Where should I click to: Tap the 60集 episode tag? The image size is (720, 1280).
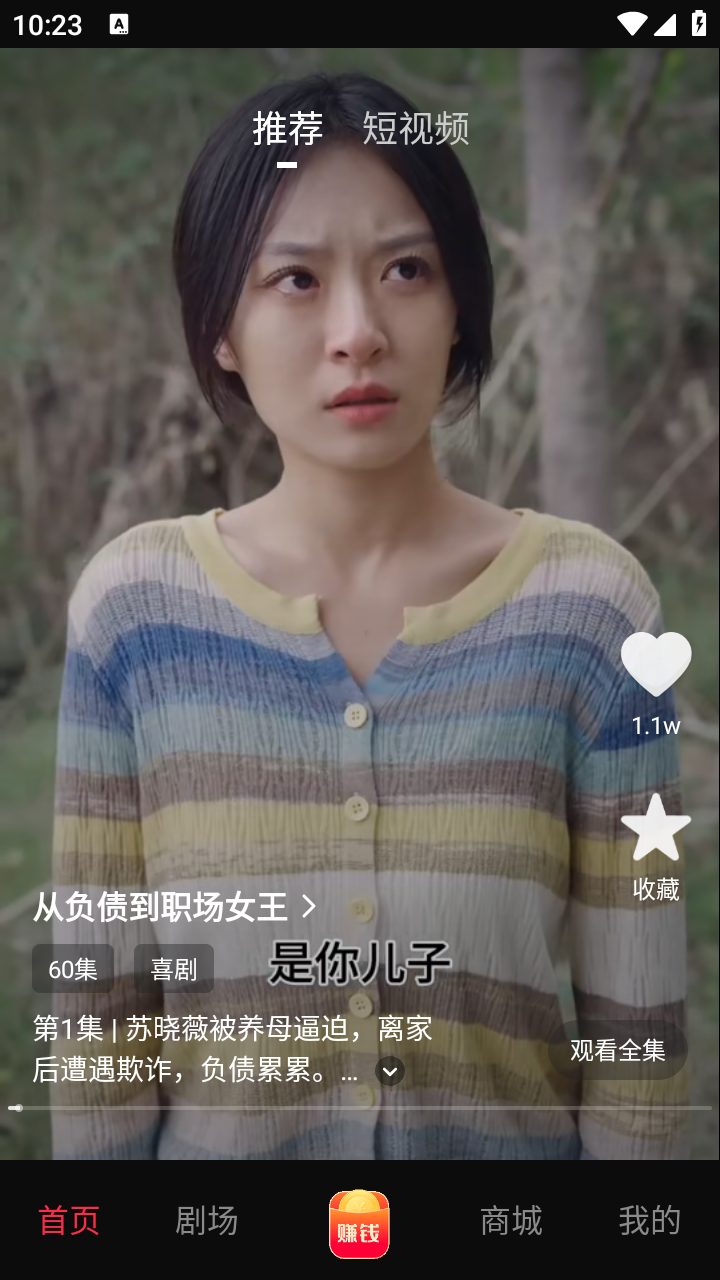(73, 968)
